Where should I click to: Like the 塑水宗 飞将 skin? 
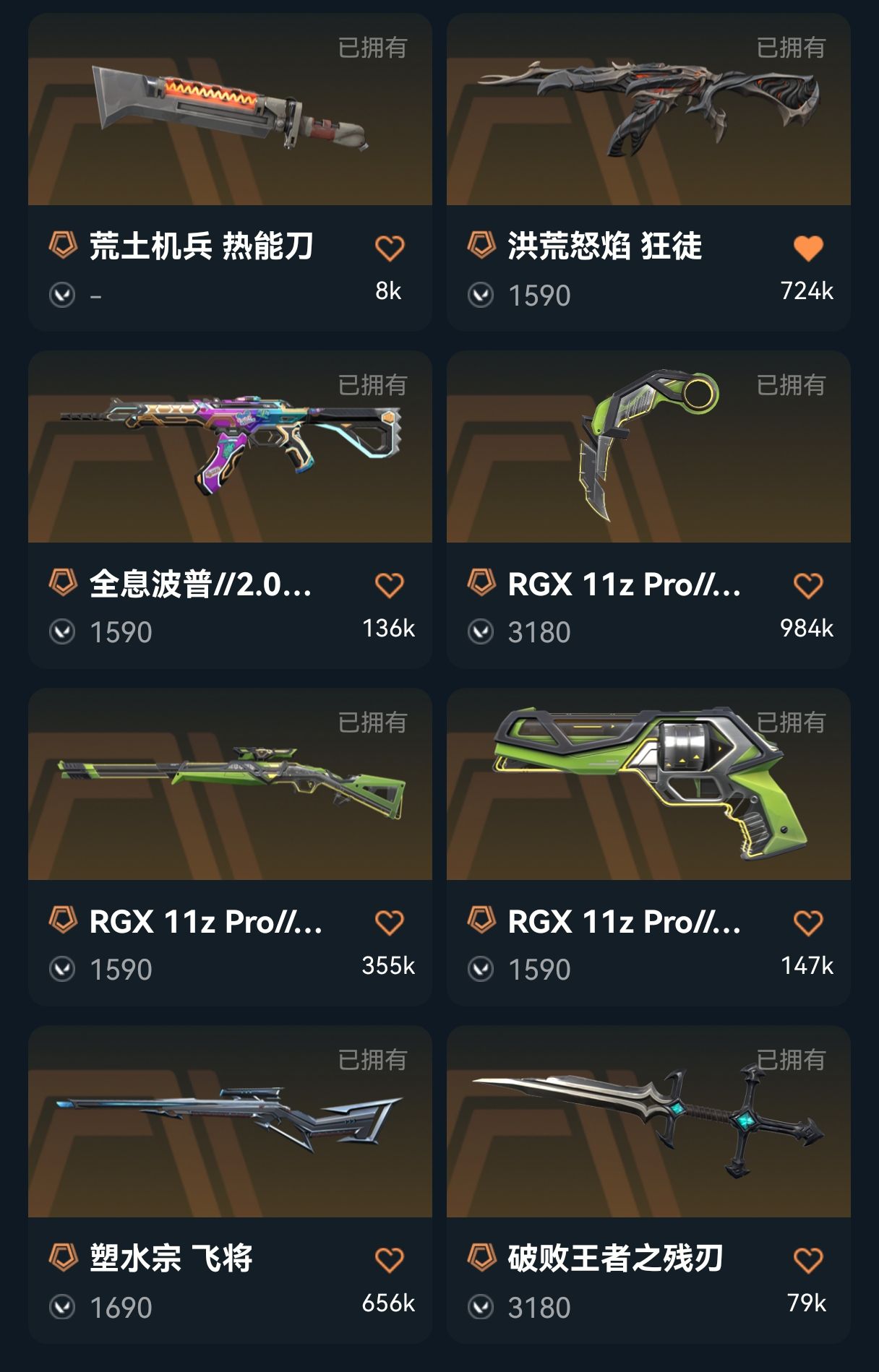(389, 1260)
